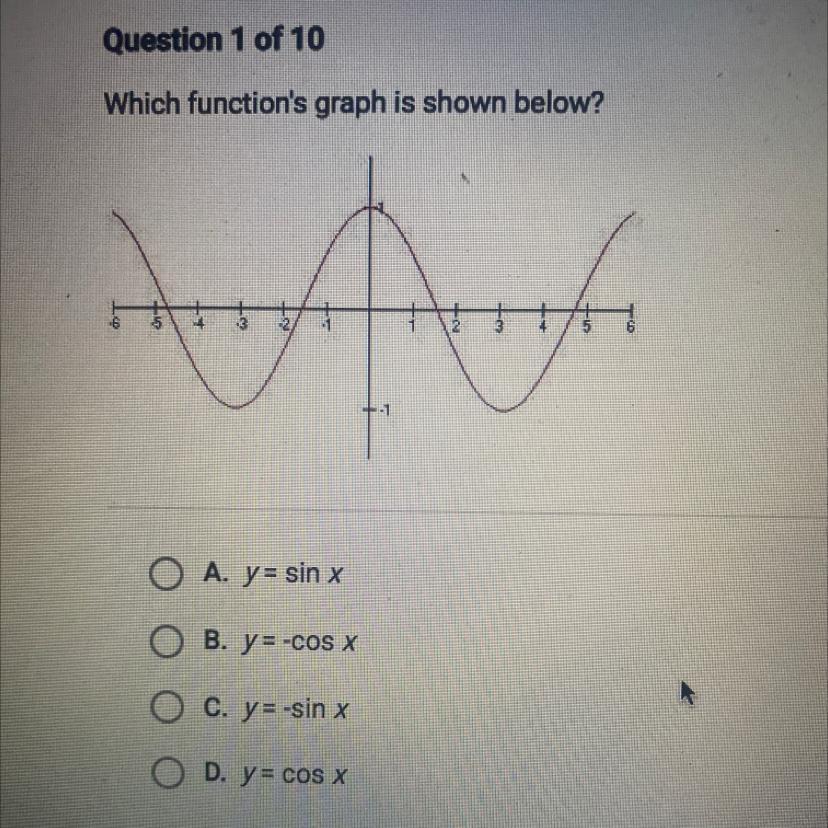Pick answer C, y = -sin x
Screen dimensions: 828x828
[x=169, y=710]
